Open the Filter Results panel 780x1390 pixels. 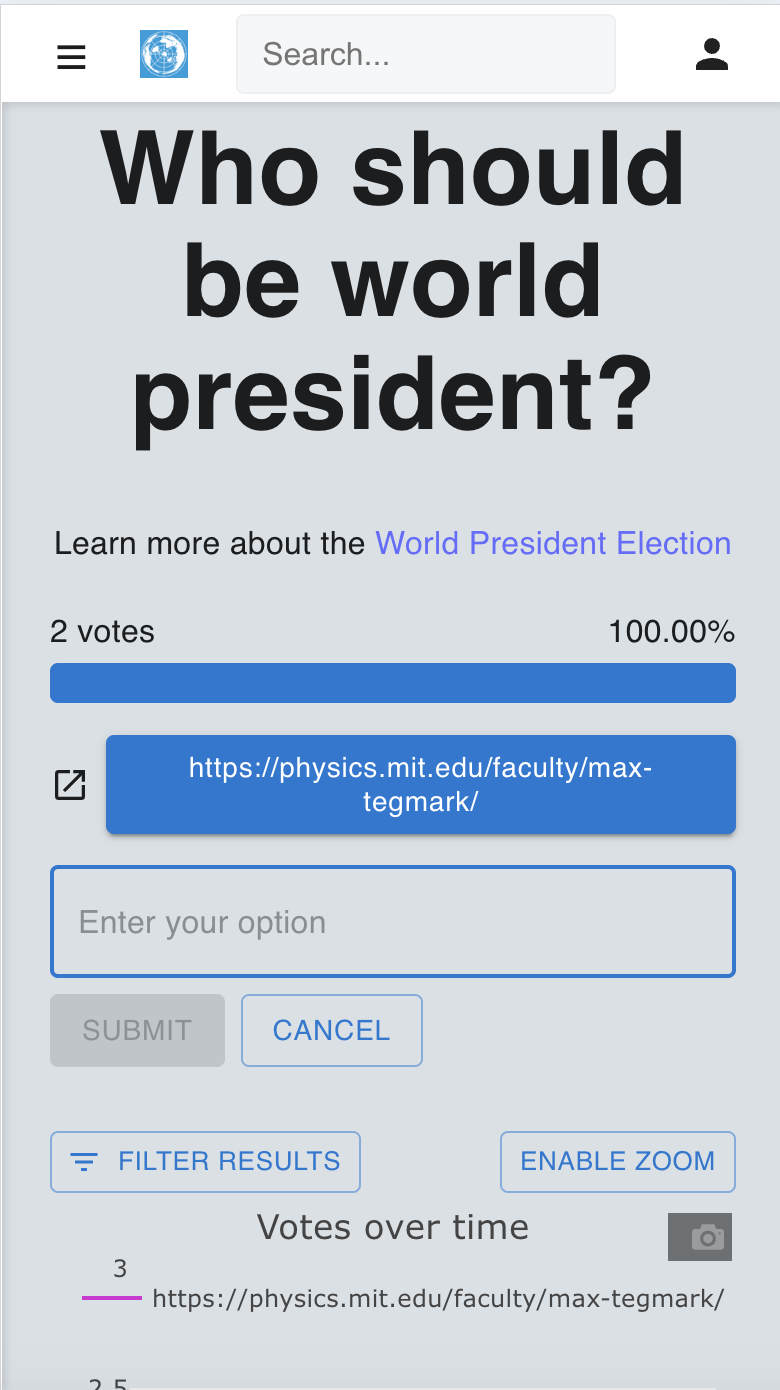tap(205, 1162)
